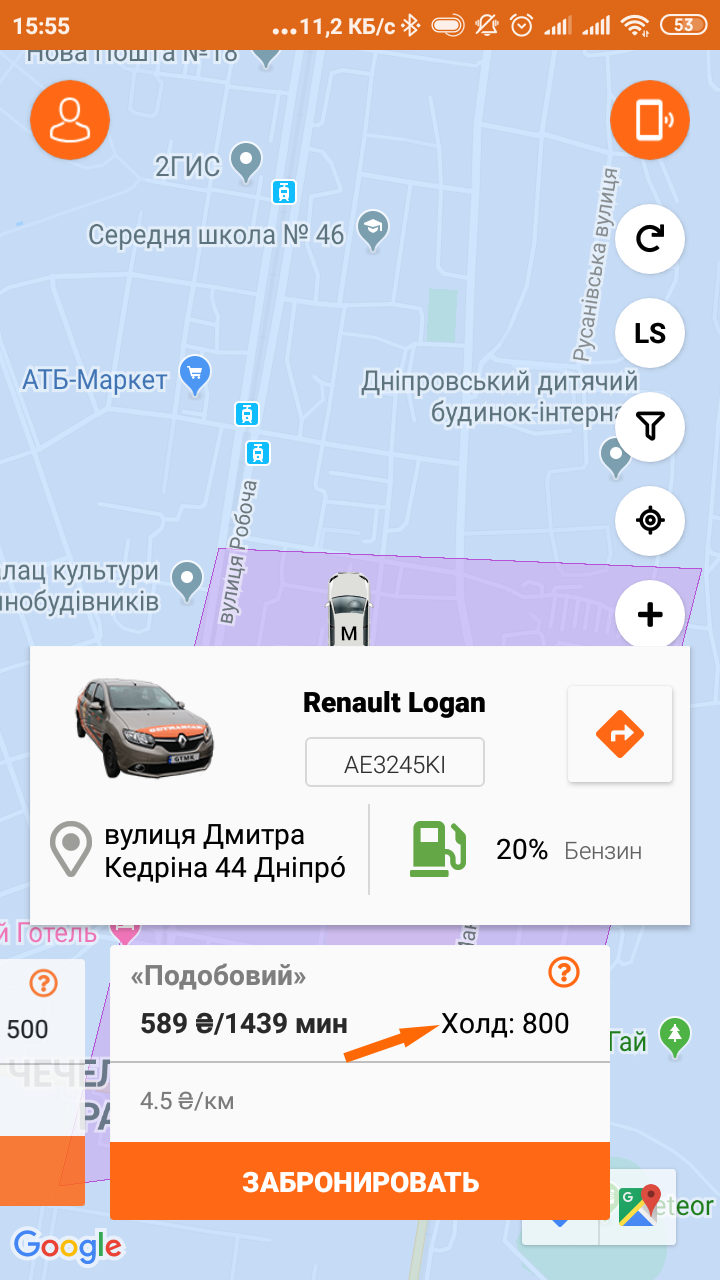Book the car with ЗАБРОНИРОВАТЬ
The height and width of the screenshot is (1280, 720).
360,1182
